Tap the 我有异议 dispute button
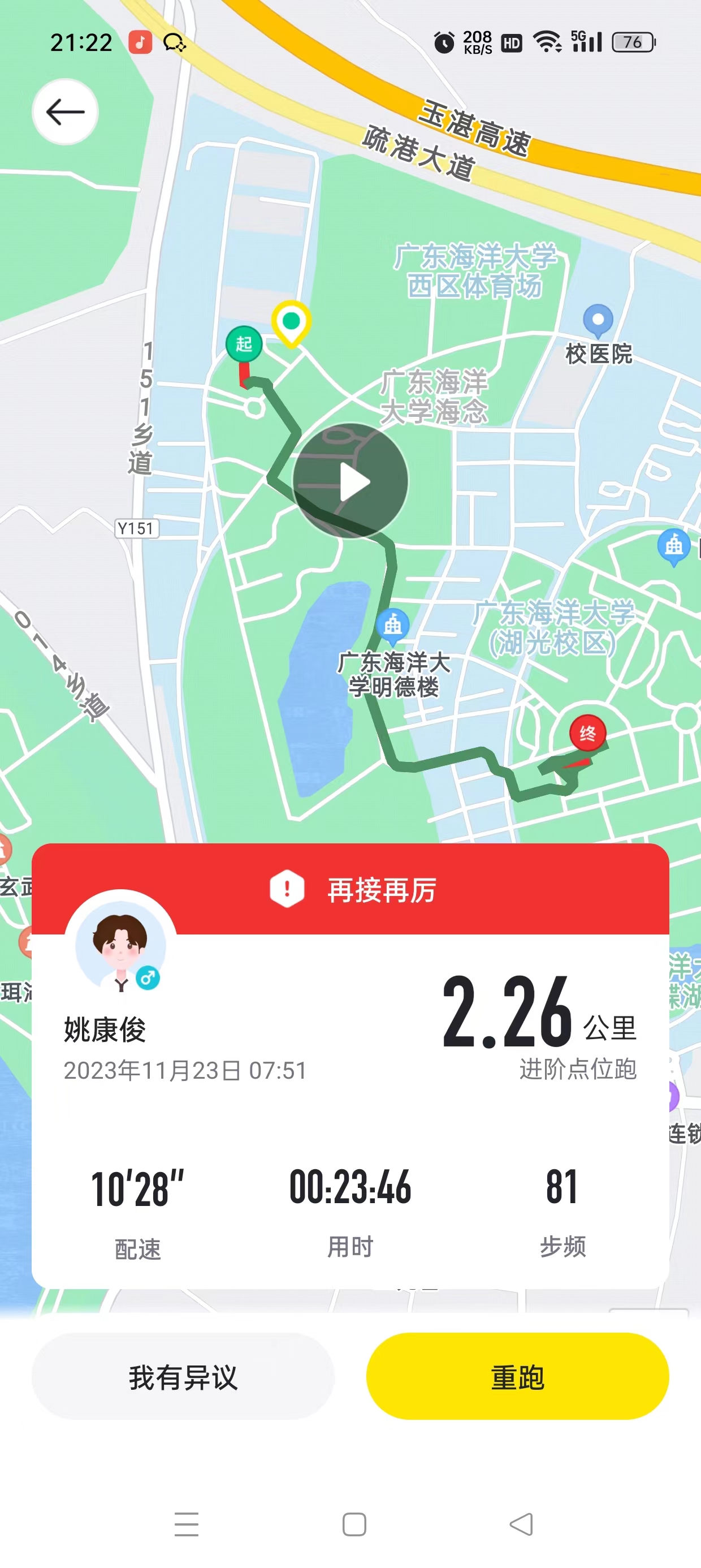 (183, 1377)
